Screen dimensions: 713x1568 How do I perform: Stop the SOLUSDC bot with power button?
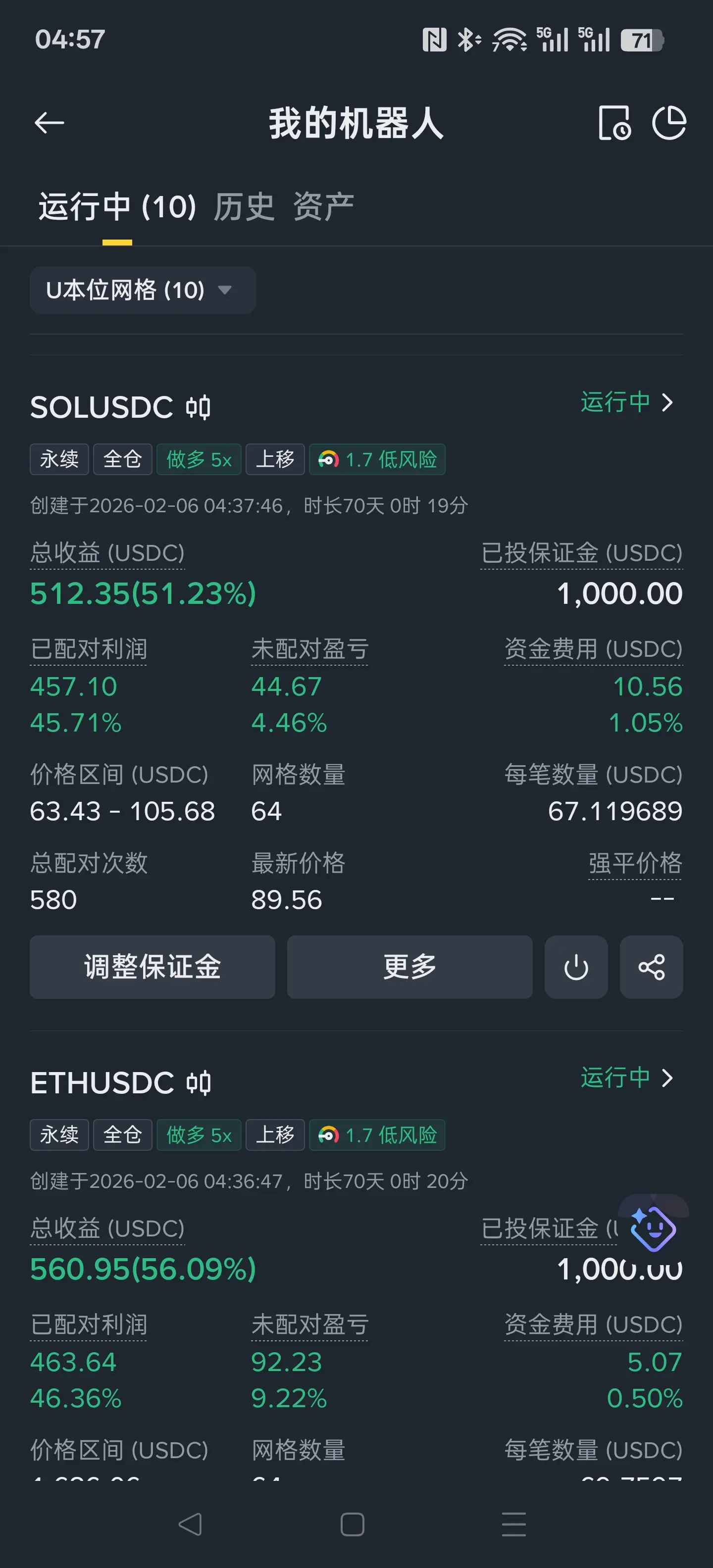575,967
